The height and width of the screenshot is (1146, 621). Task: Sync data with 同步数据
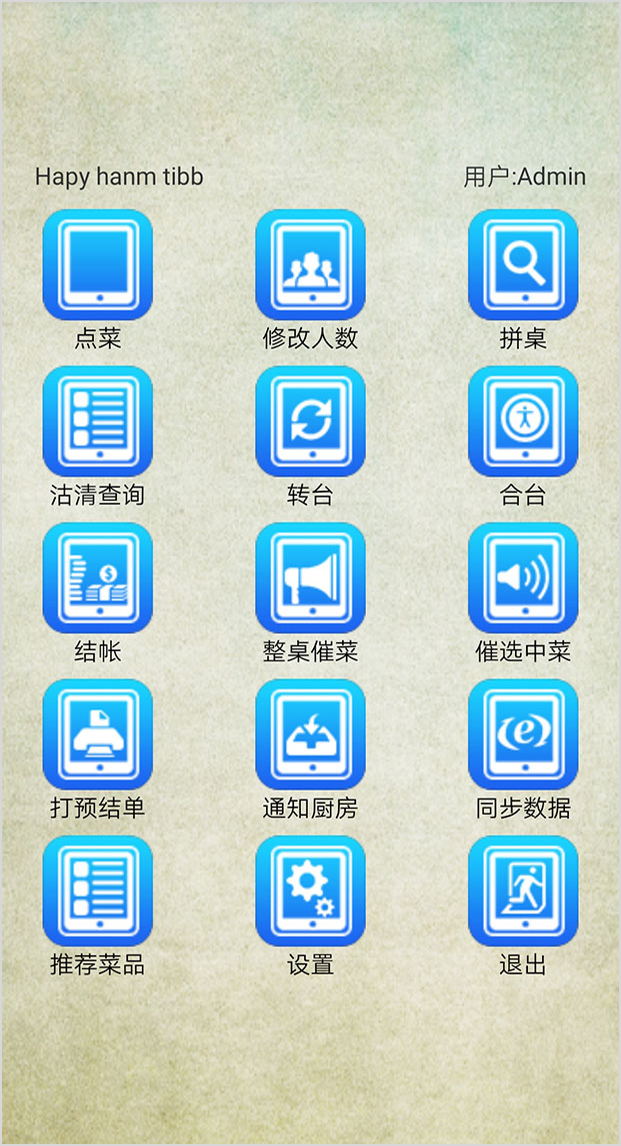click(x=523, y=734)
